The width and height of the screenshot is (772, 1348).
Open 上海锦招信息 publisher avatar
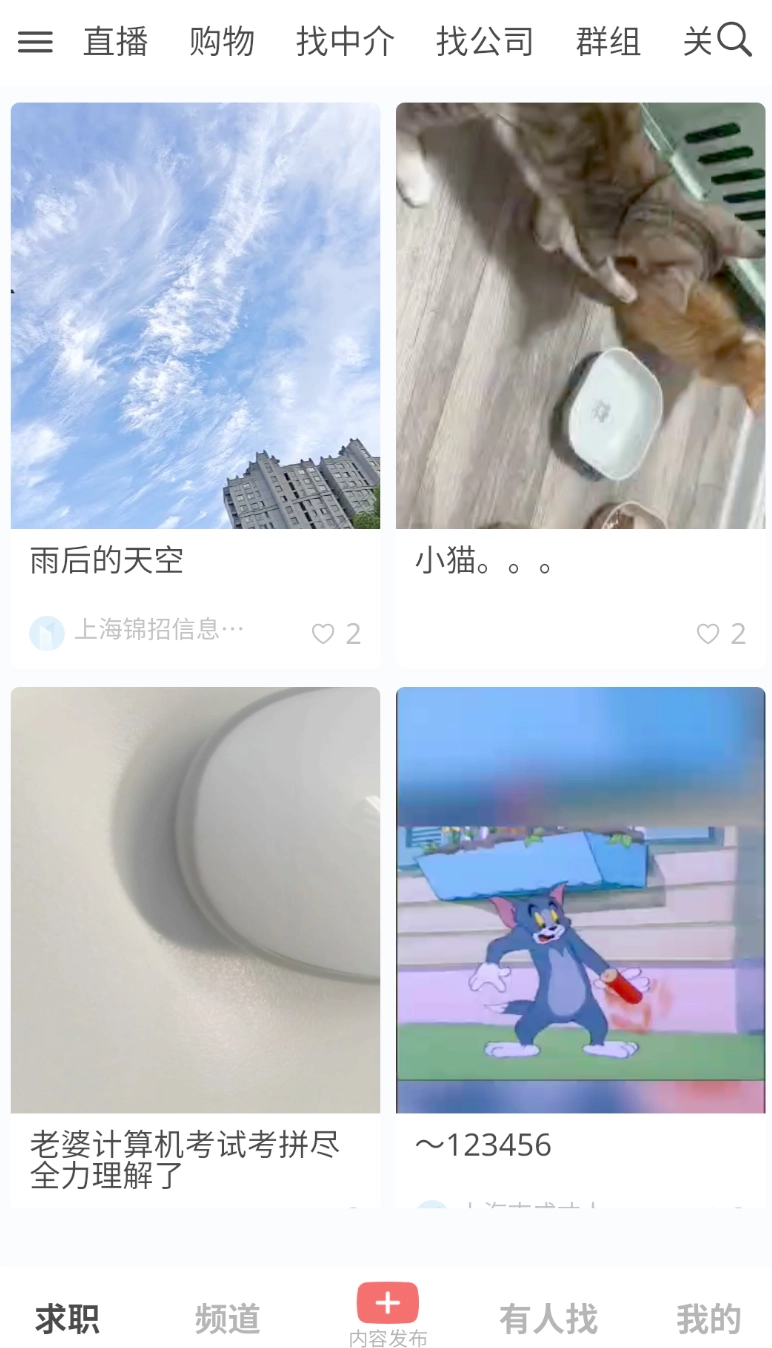(46, 632)
